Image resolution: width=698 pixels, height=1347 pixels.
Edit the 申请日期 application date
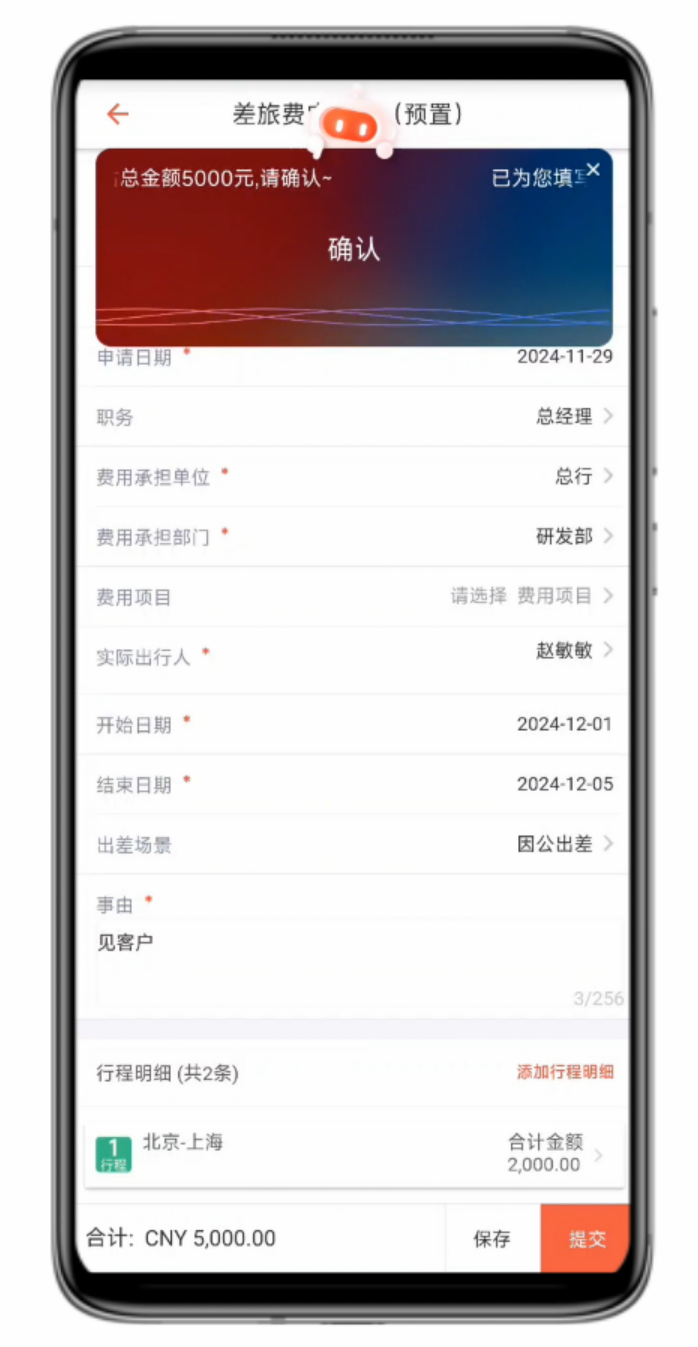coord(563,357)
